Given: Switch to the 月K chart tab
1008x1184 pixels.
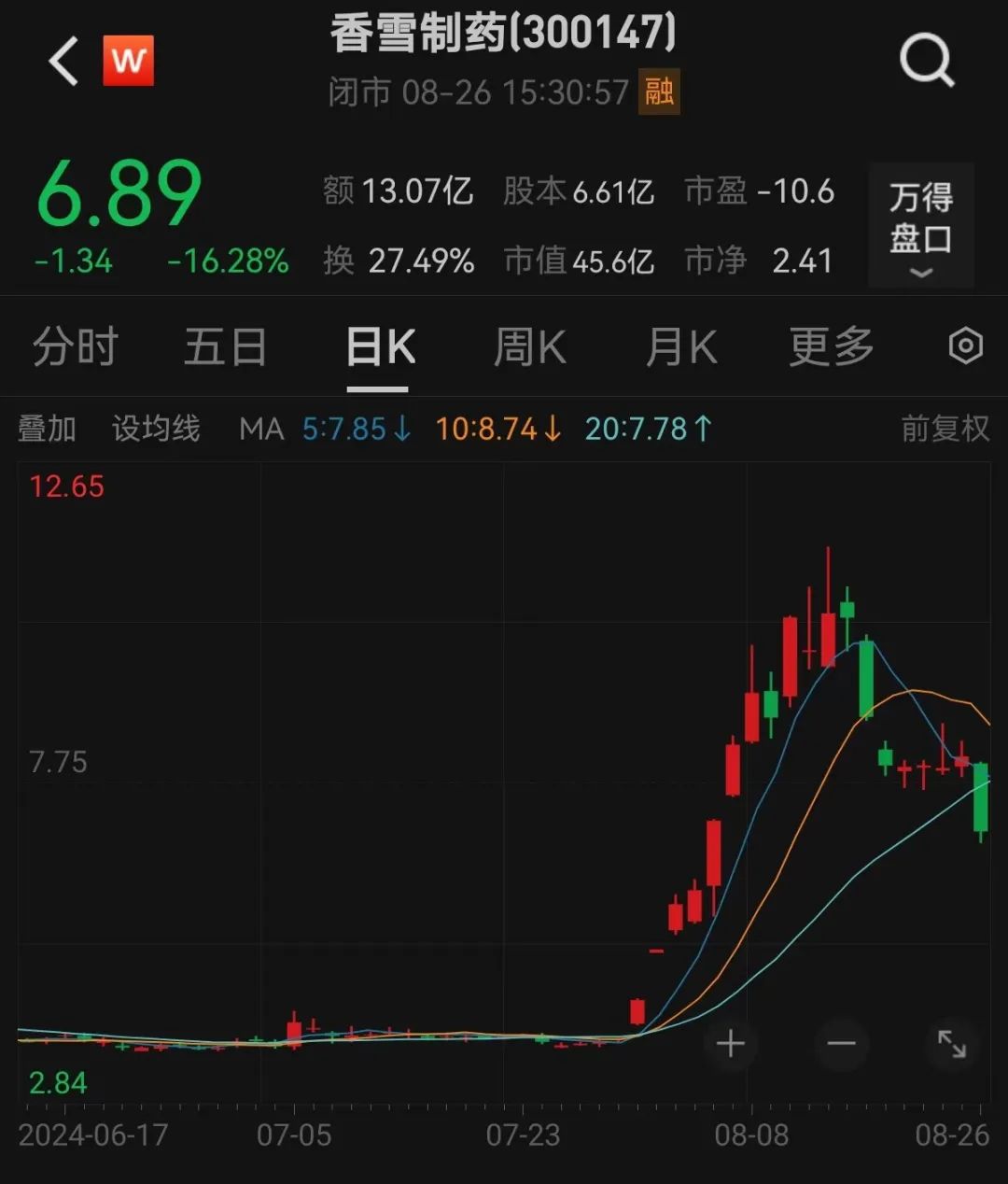Looking at the screenshot, I should (x=680, y=347).
